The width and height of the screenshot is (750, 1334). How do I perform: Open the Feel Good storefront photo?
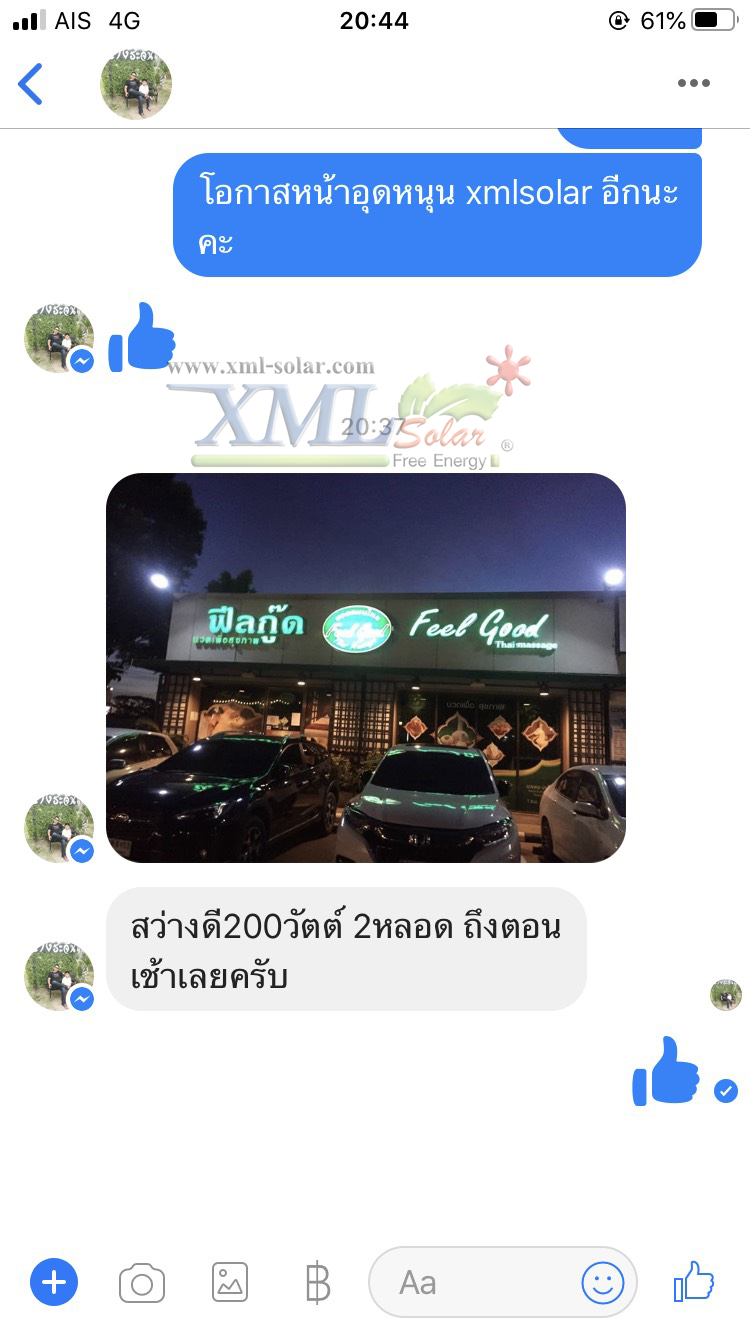[x=366, y=666]
